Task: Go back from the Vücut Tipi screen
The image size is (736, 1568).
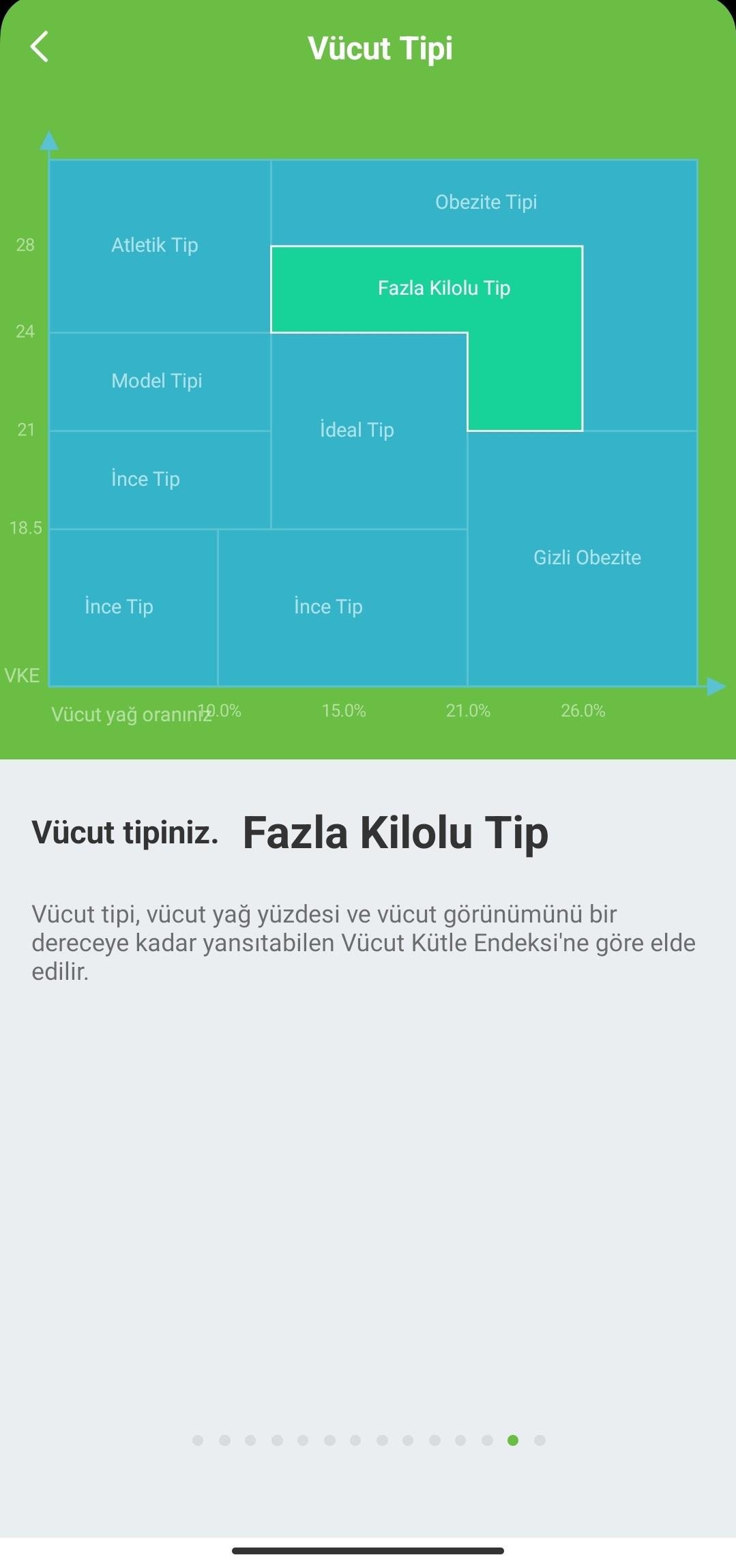Action: [40, 47]
